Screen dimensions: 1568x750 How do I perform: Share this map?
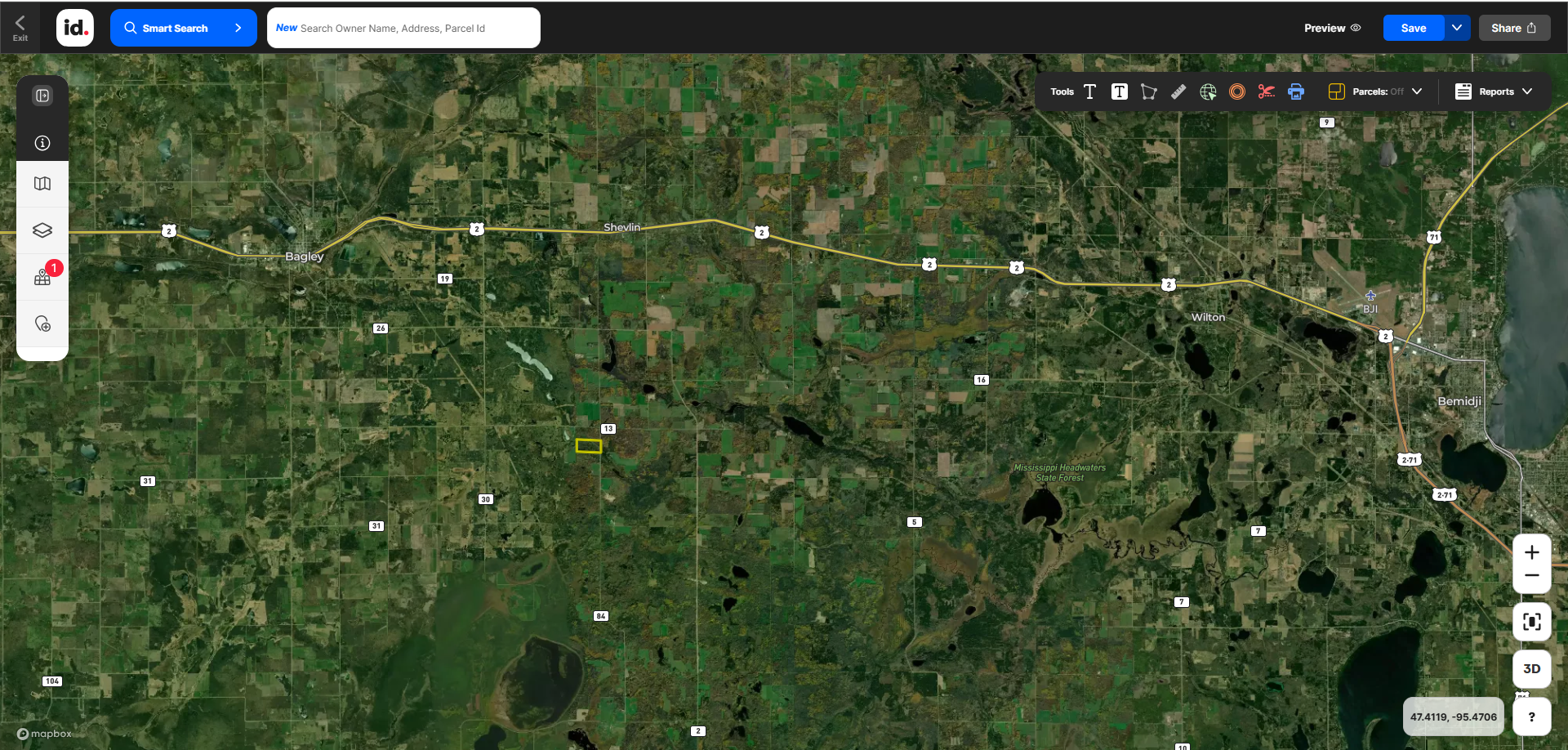(x=1513, y=28)
